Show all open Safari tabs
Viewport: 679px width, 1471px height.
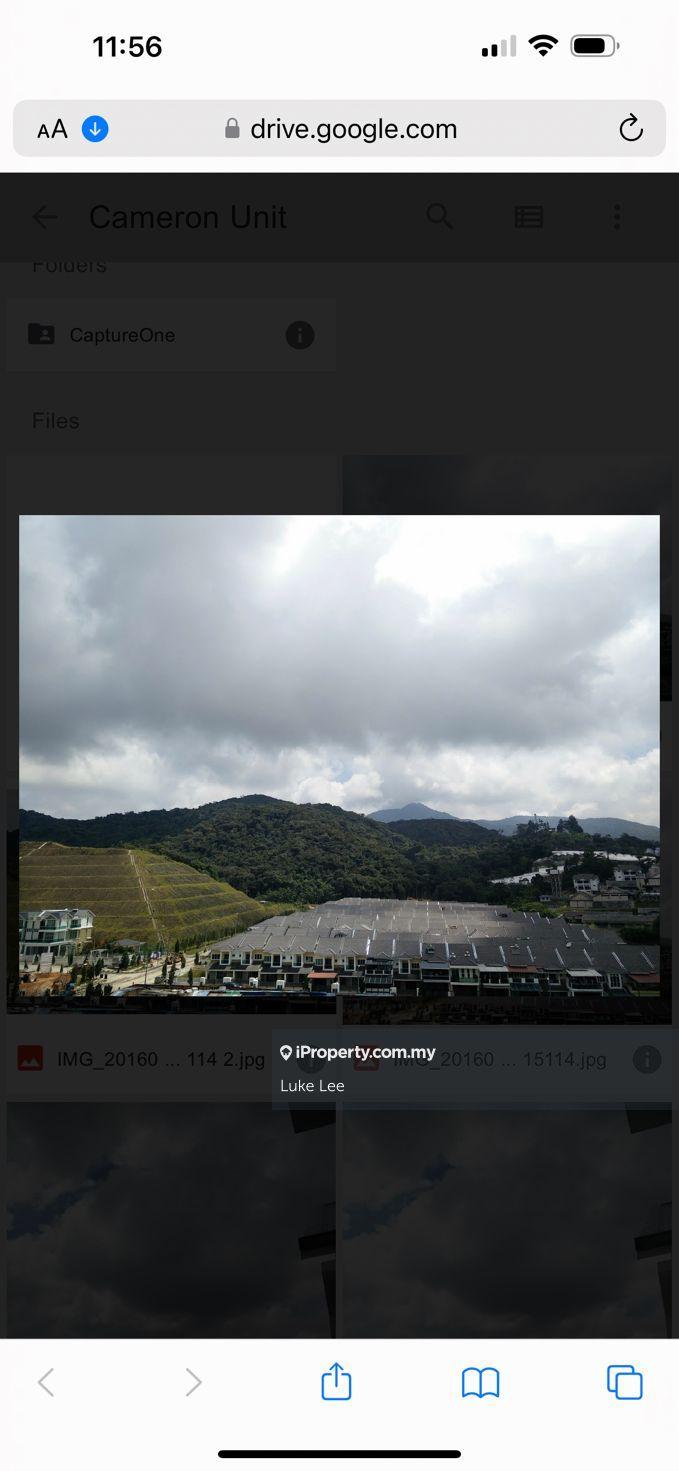tap(624, 1383)
